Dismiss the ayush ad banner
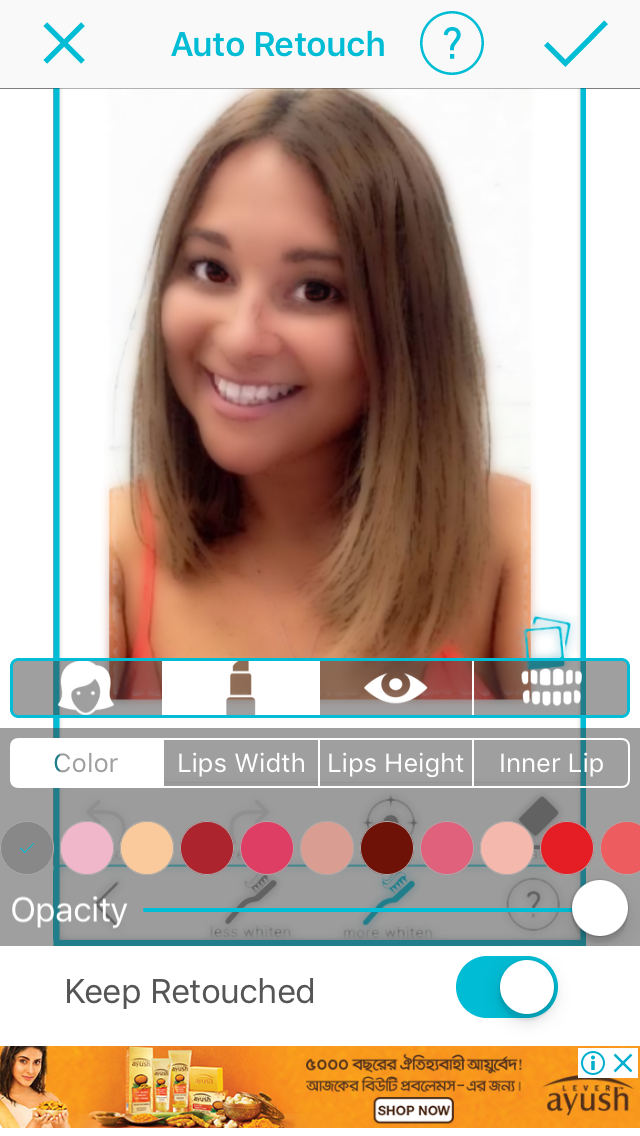The image size is (640, 1136). (x=623, y=1063)
